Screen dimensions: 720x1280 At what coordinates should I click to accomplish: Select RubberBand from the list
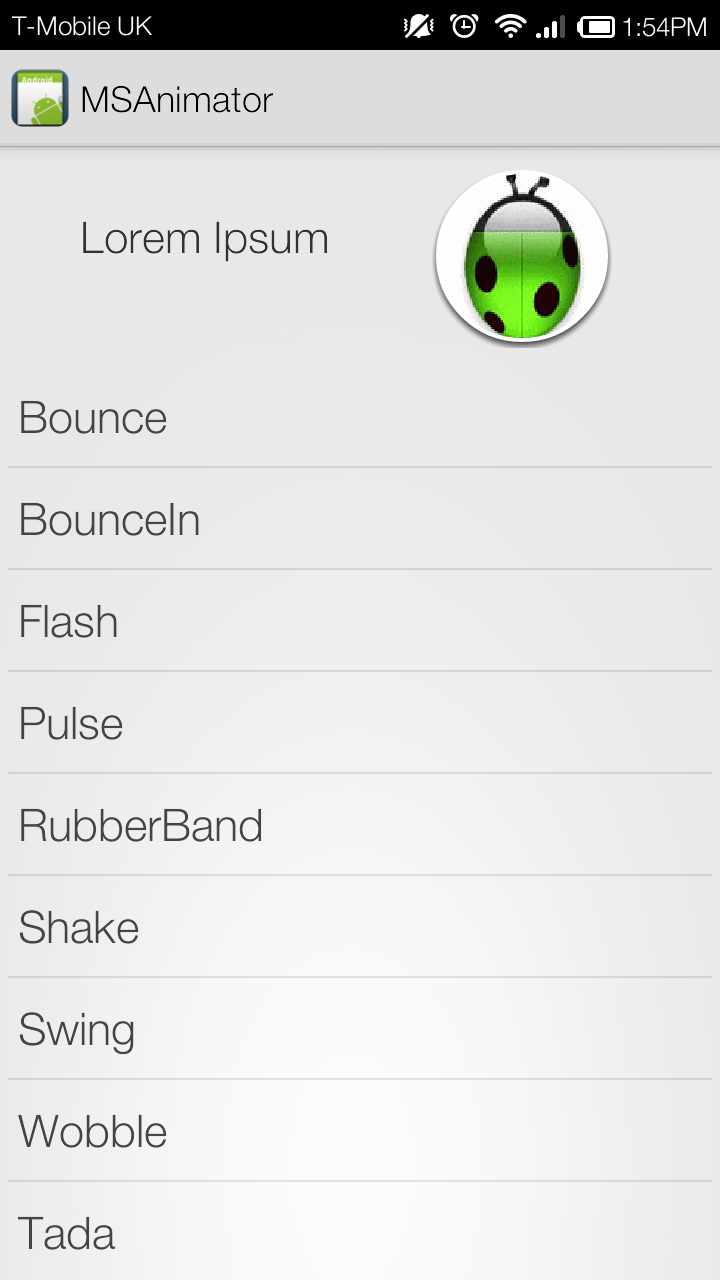click(360, 825)
